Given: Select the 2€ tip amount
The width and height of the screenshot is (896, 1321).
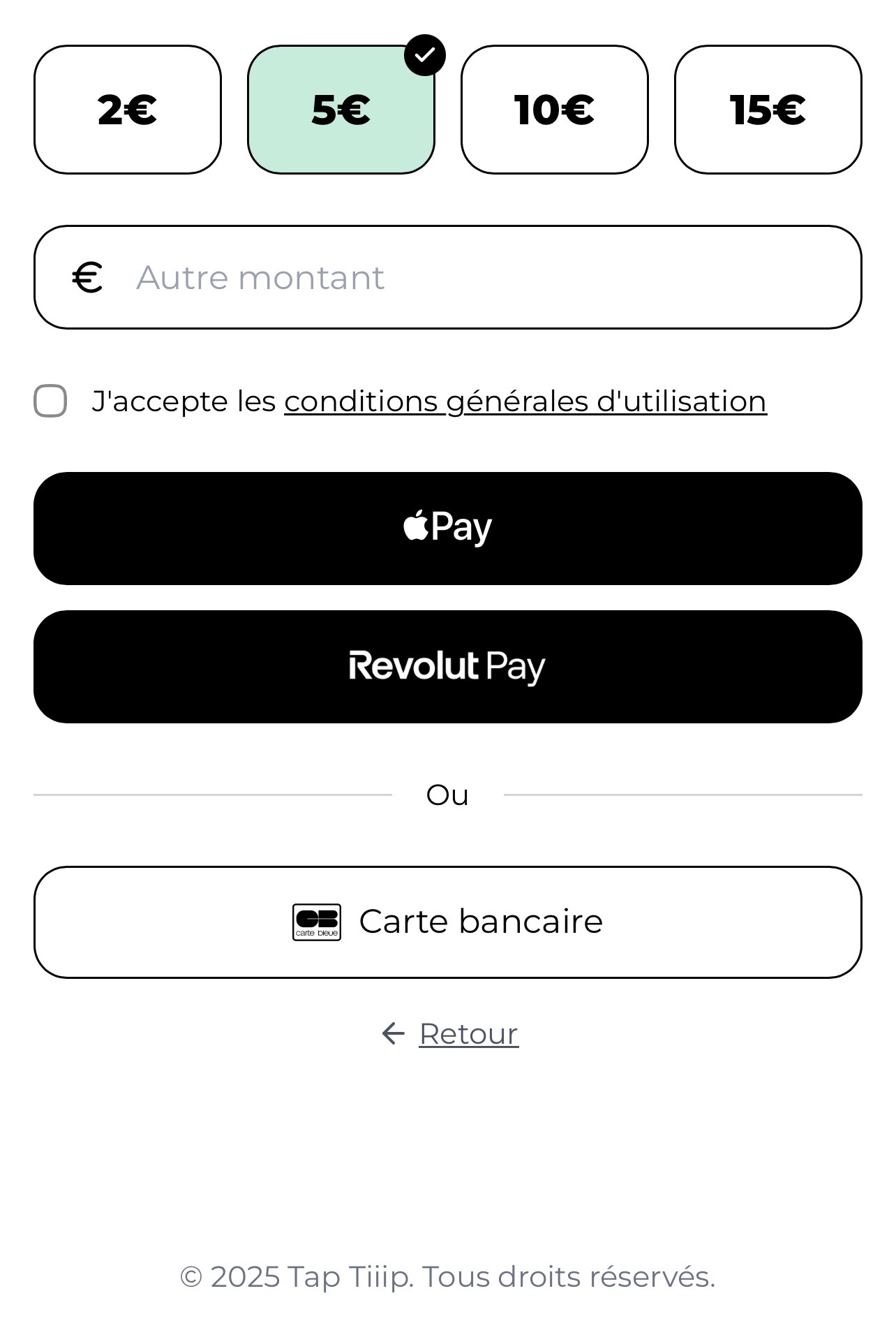Looking at the screenshot, I should pyautogui.click(x=128, y=110).
